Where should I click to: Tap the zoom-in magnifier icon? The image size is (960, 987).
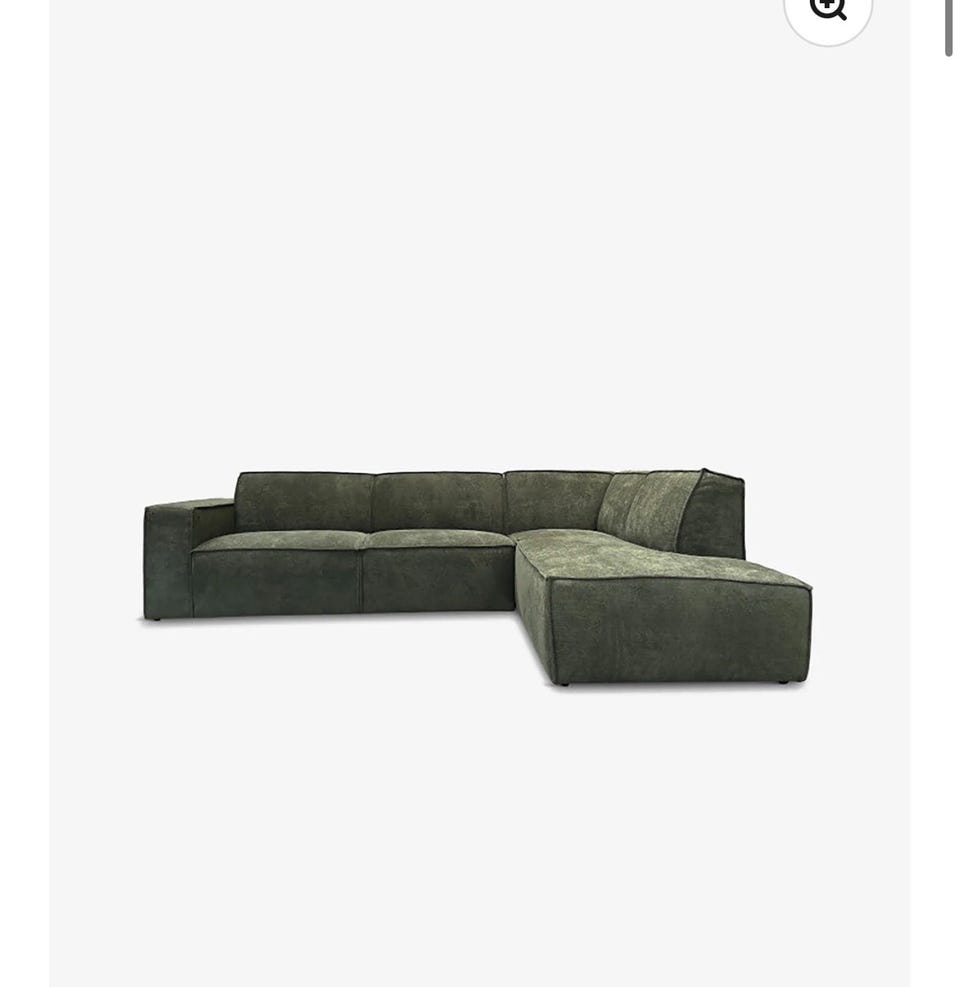(828, 8)
